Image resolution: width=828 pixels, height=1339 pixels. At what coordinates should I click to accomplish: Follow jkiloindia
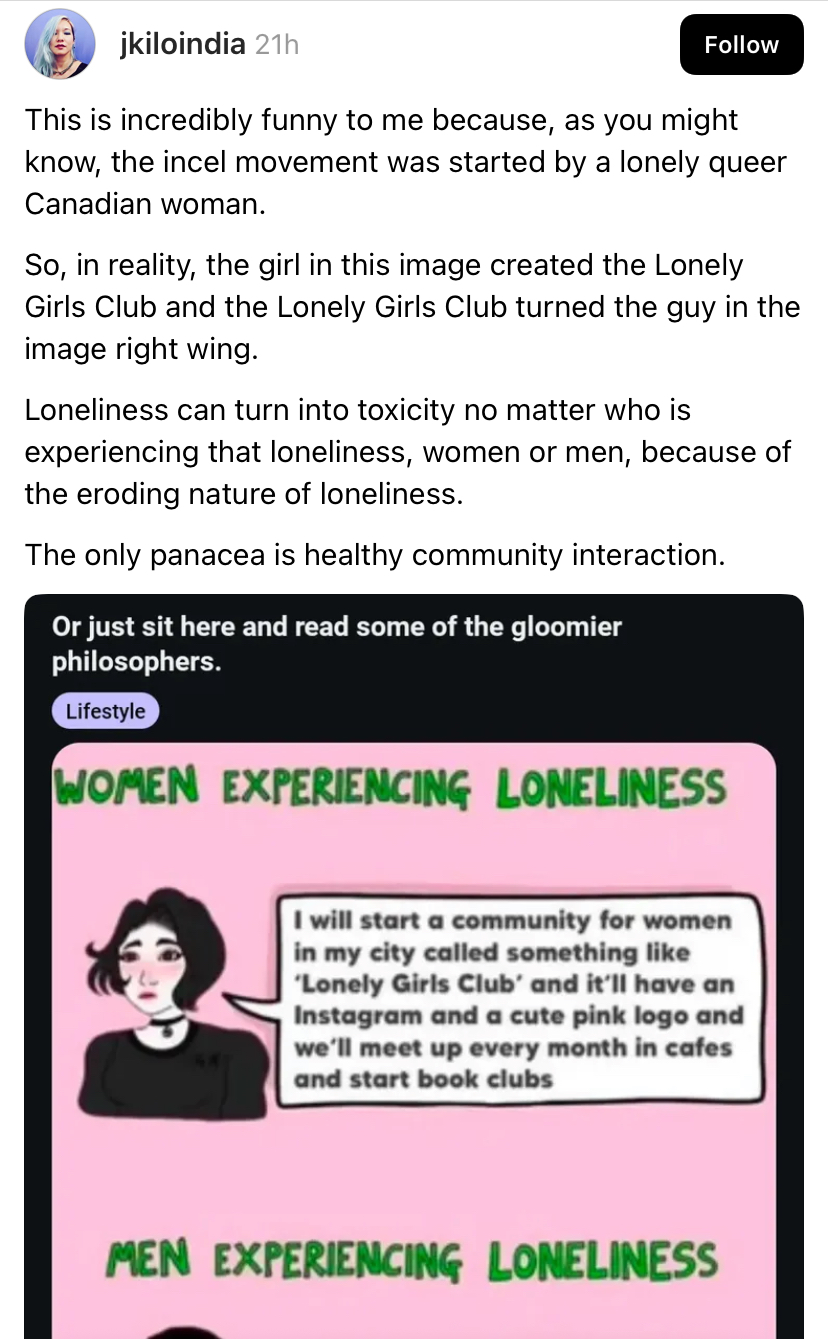[x=741, y=45]
